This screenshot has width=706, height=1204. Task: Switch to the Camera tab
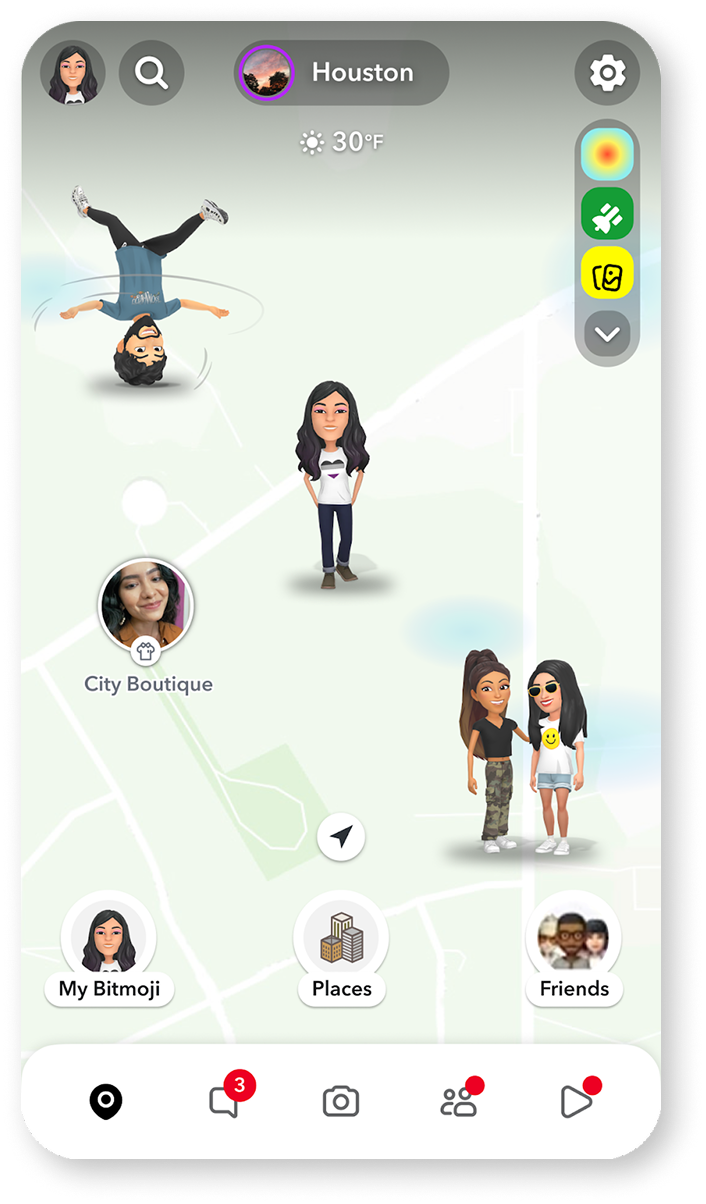341,1102
